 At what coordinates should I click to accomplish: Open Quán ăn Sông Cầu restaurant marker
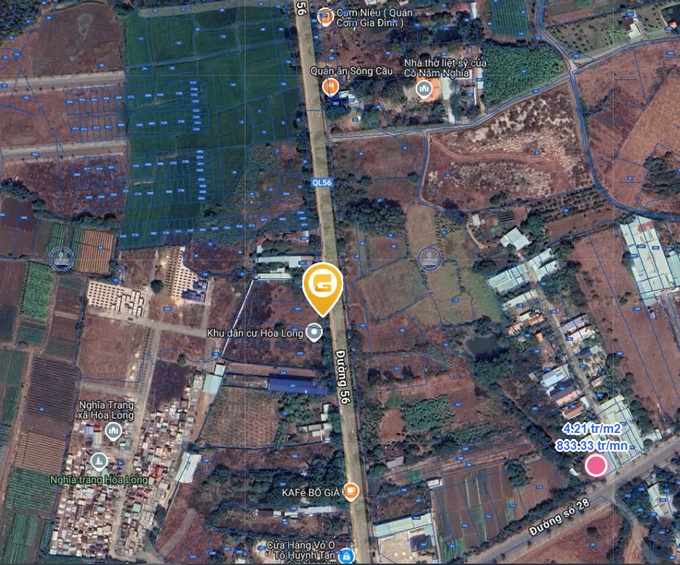click(x=329, y=88)
